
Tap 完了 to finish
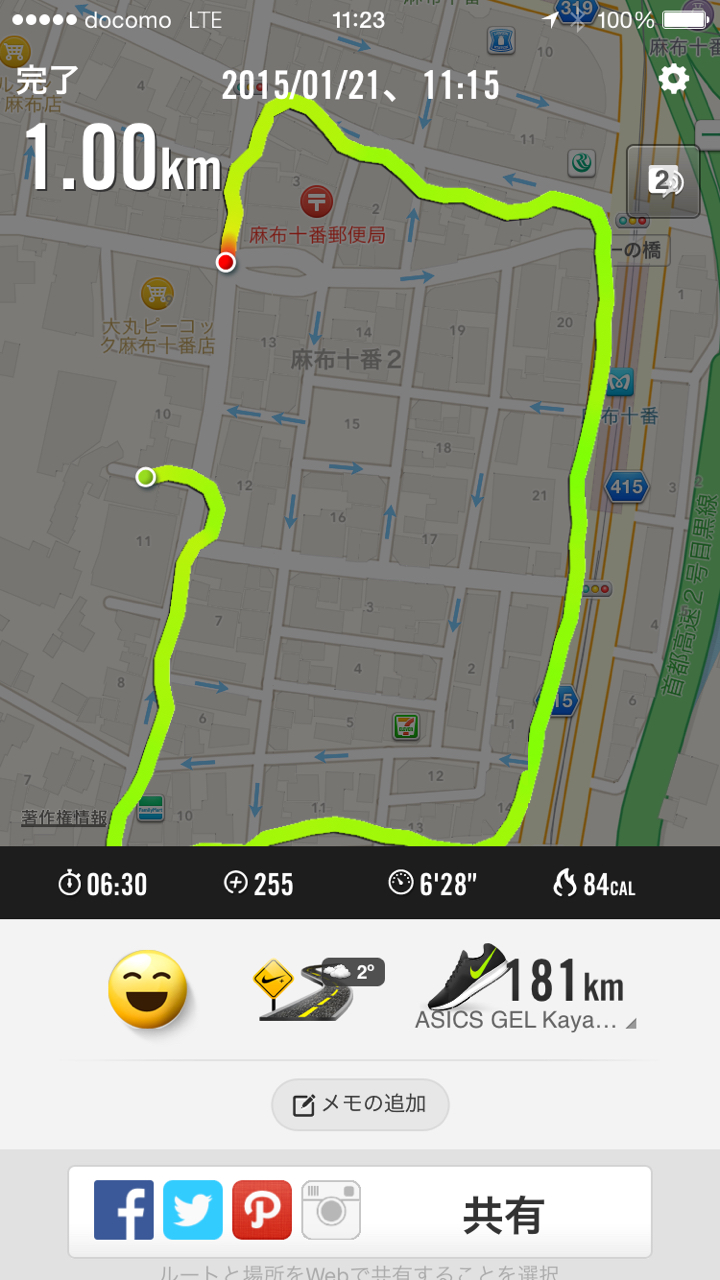[48, 80]
